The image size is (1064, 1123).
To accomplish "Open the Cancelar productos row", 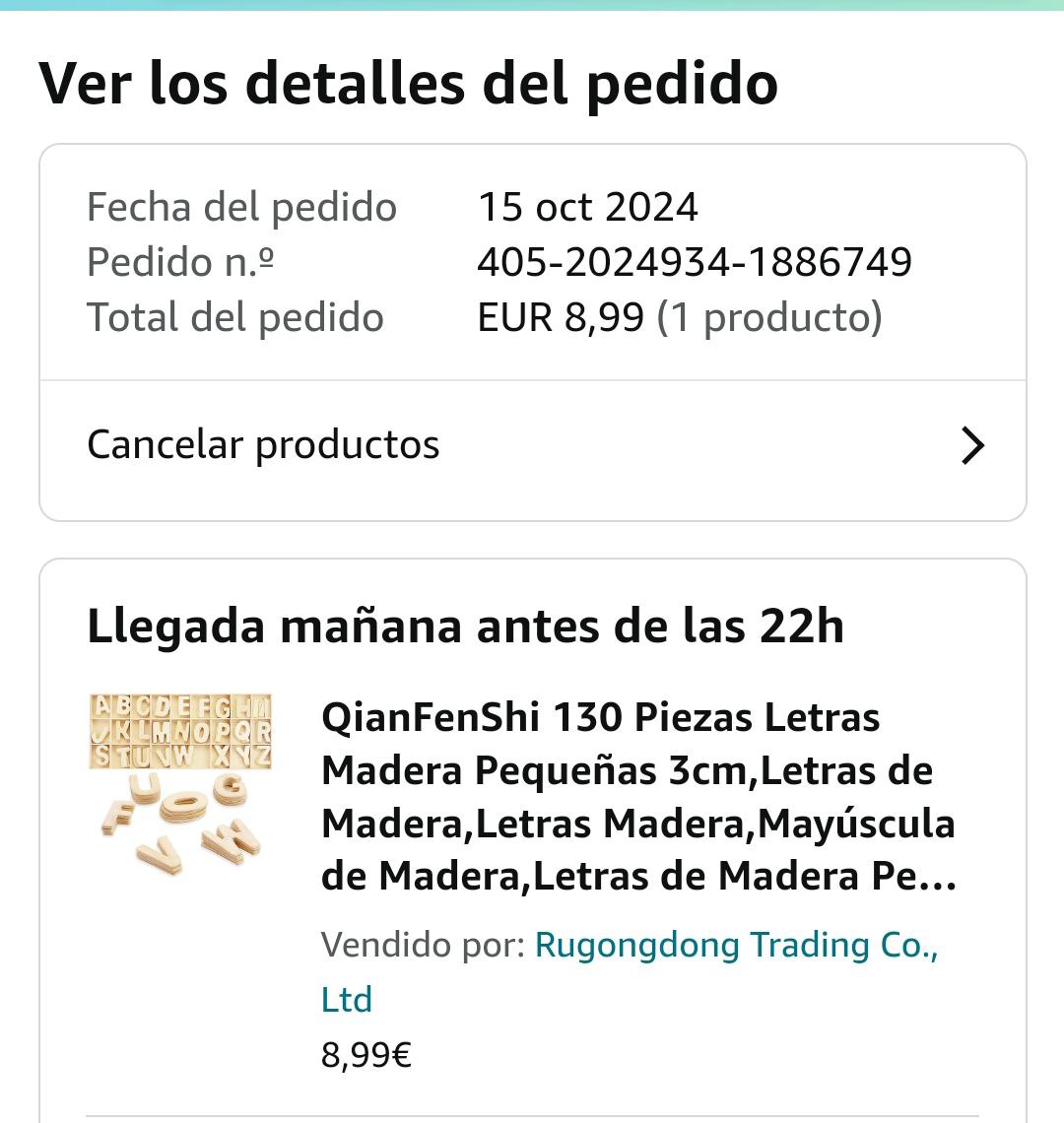I will [532, 445].
